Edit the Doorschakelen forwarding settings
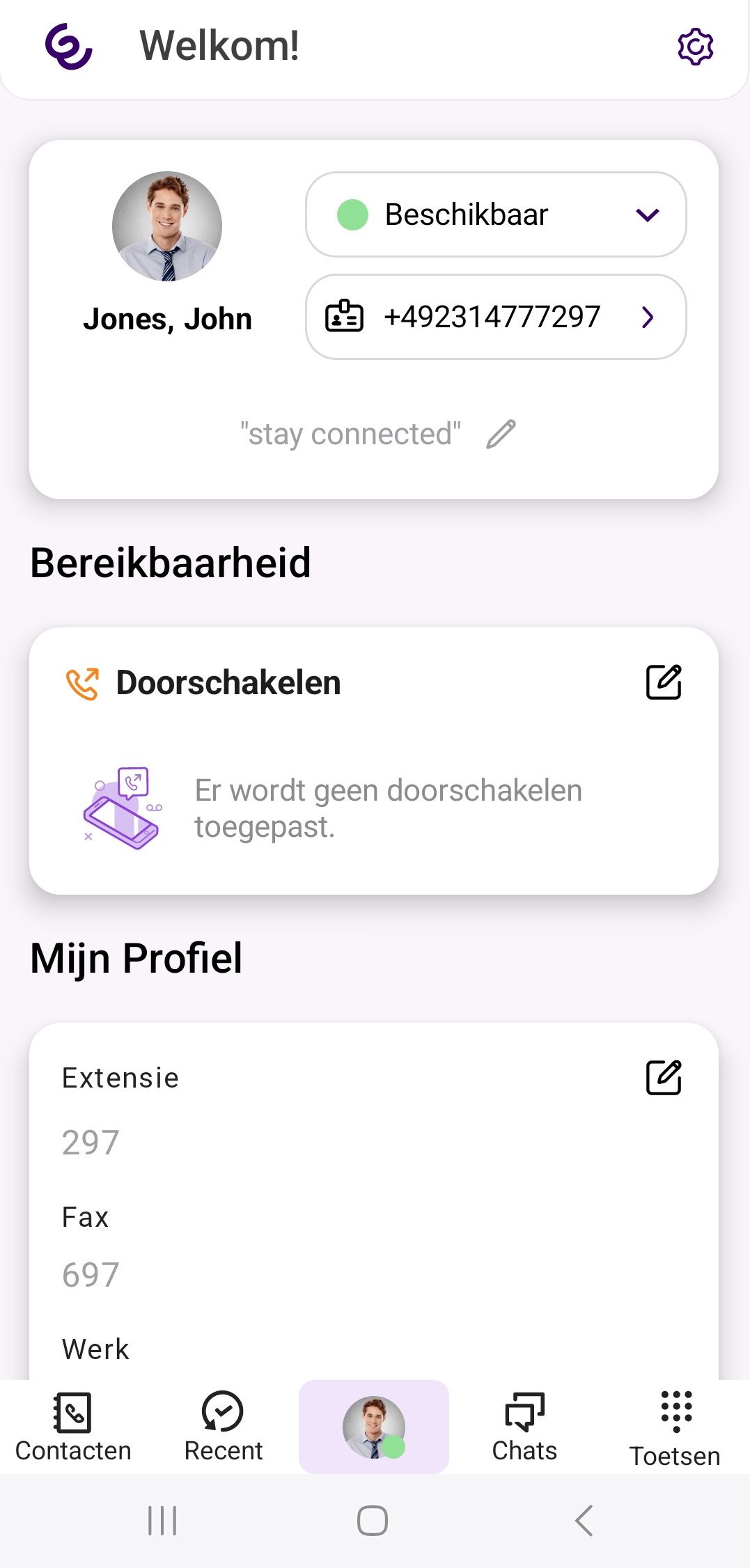Viewport: 750px width, 1568px height. tap(663, 682)
